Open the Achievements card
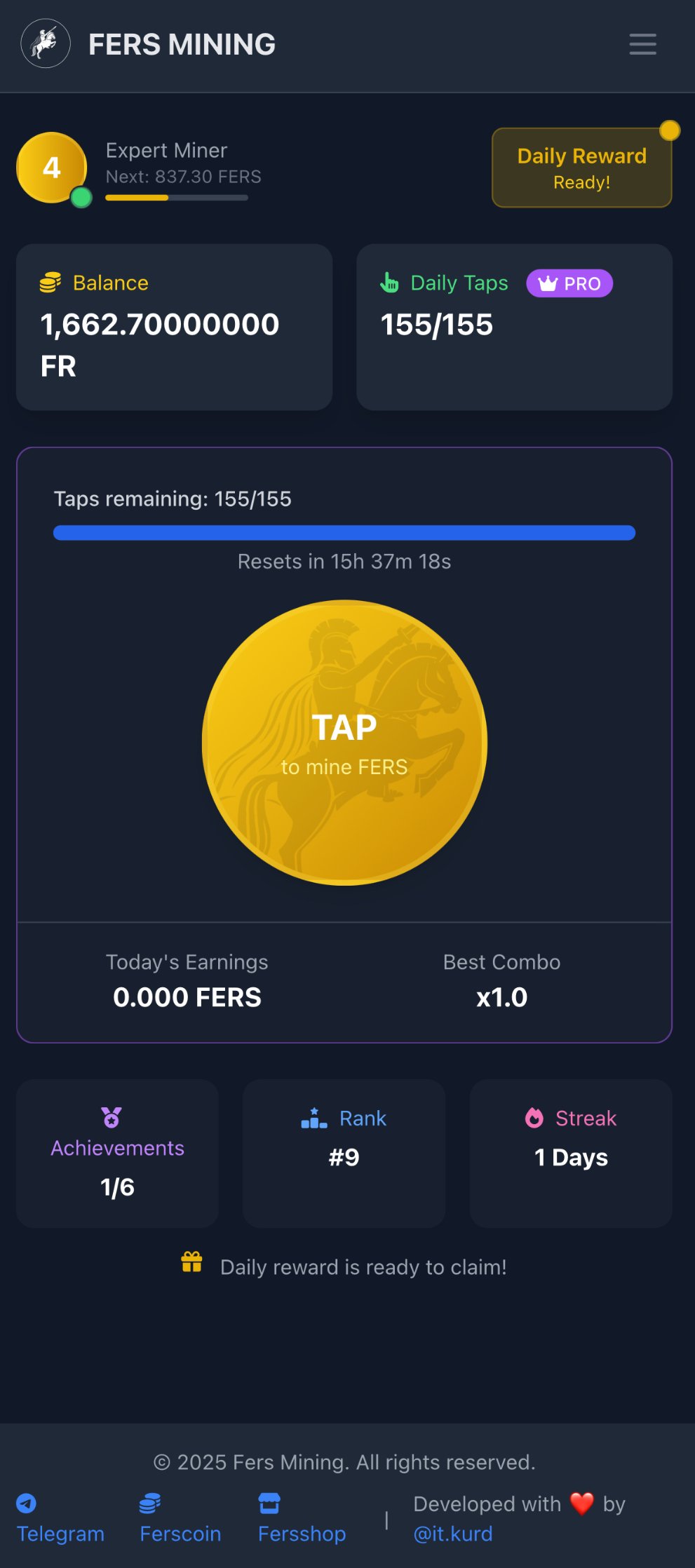This screenshot has height=1568, width=695. pos(117,1153)
